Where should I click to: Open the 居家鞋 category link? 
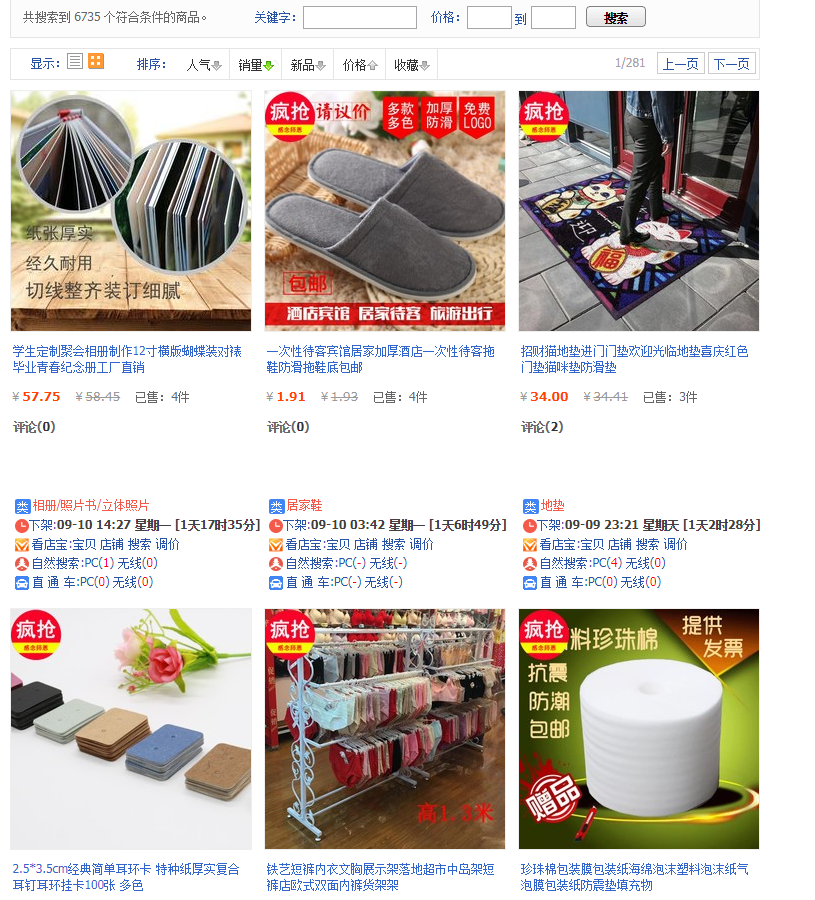click(x=304, y=506)
